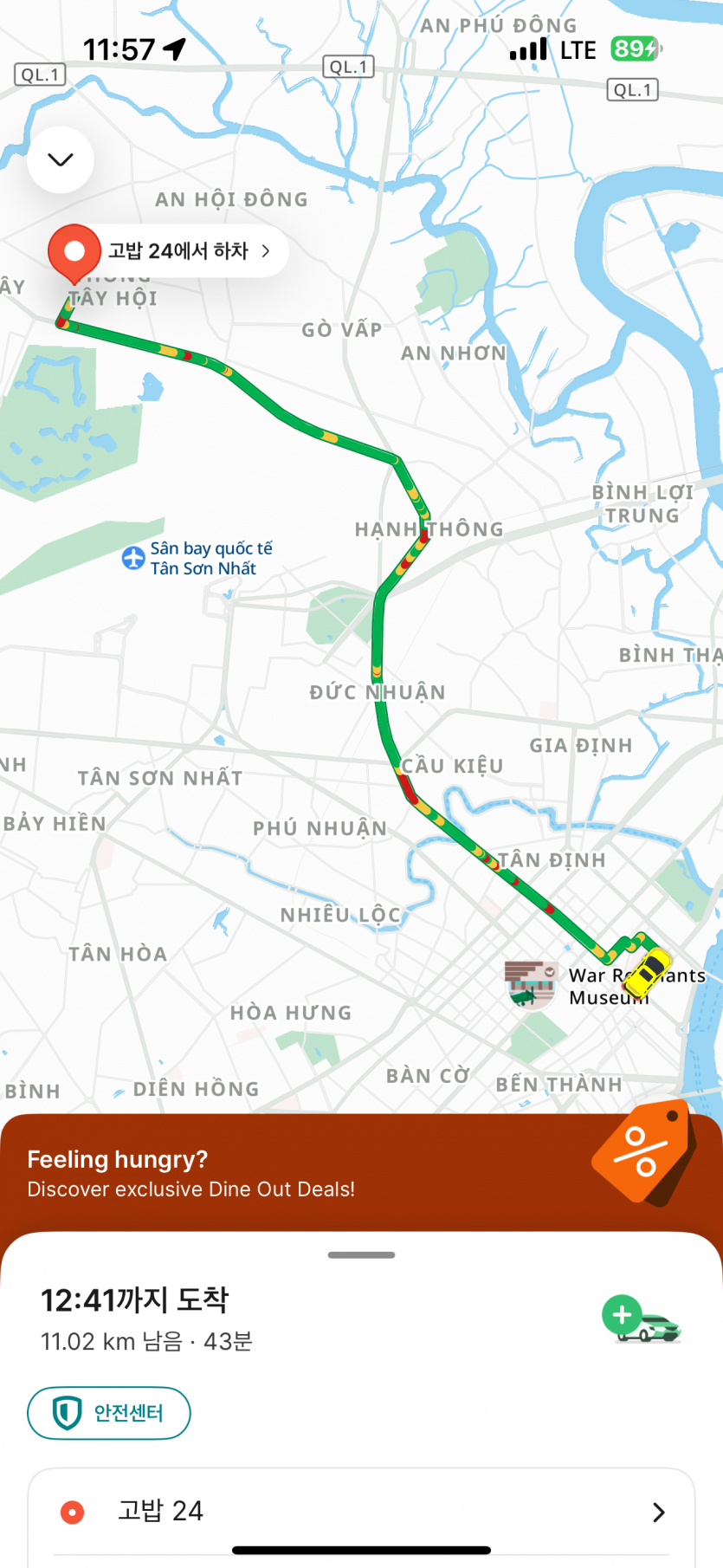Expand the trip details sheet handle
The image size is (723, 1568).
pos(361,1255)
